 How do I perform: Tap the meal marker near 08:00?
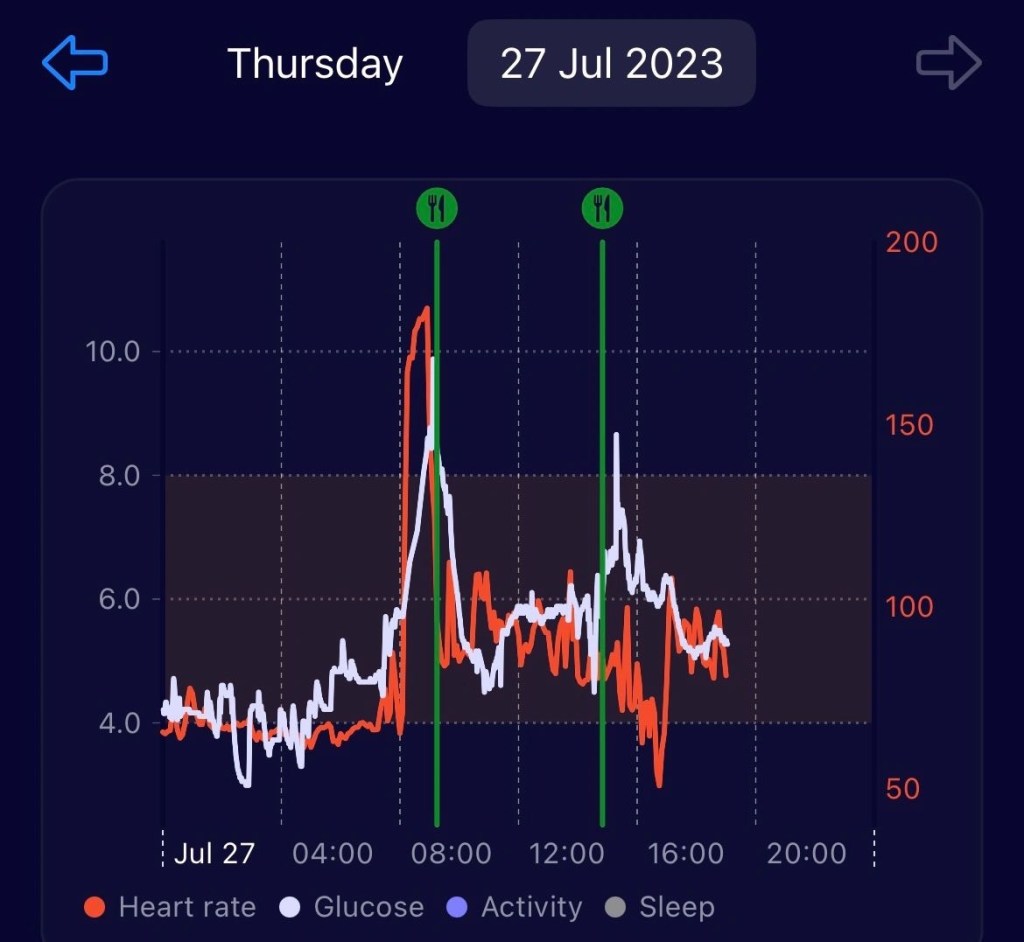click(x=437, y=208)
